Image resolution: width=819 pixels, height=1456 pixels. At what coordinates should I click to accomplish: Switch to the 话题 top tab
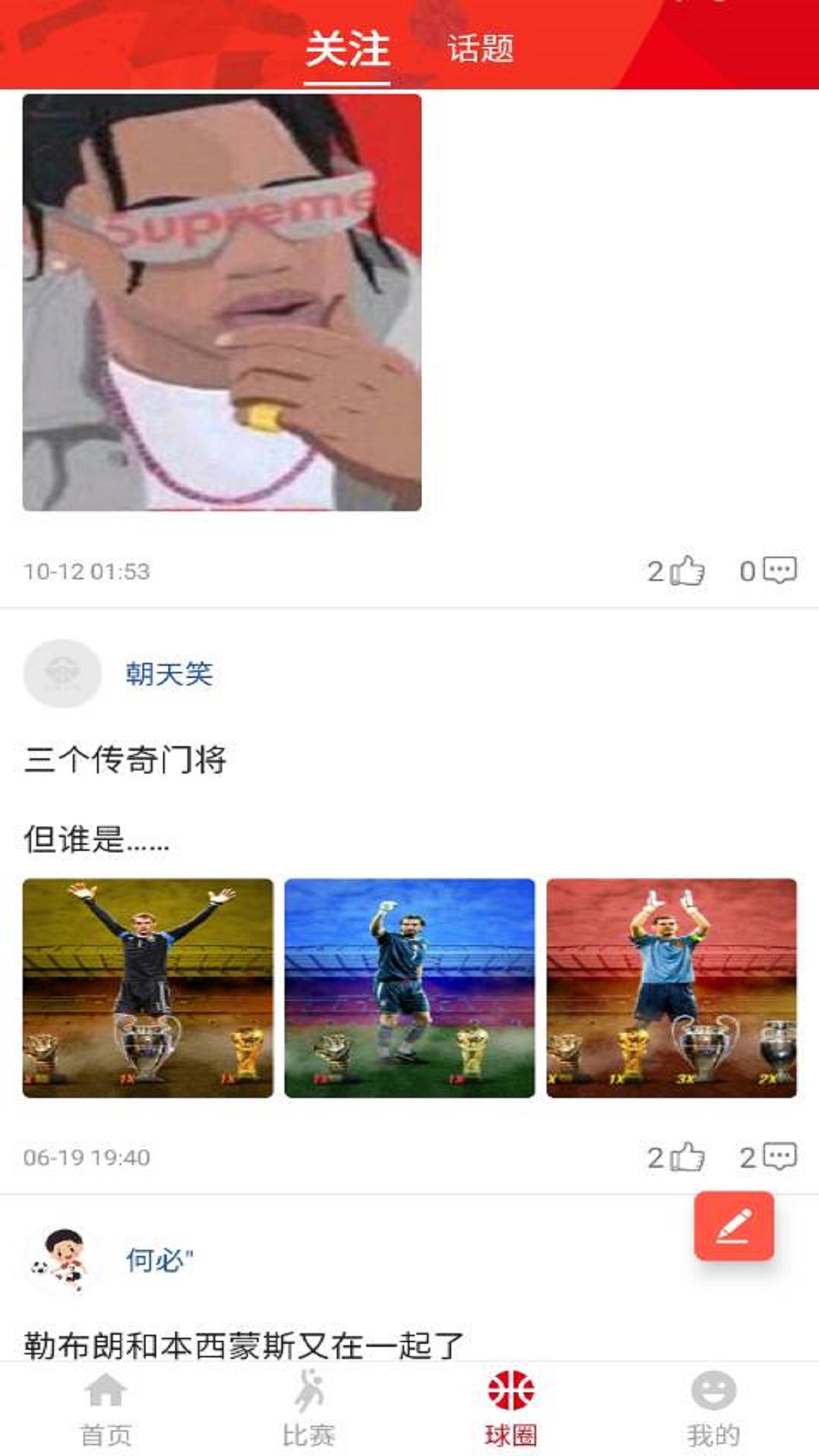pyautogui.click(x=480, y=49)
